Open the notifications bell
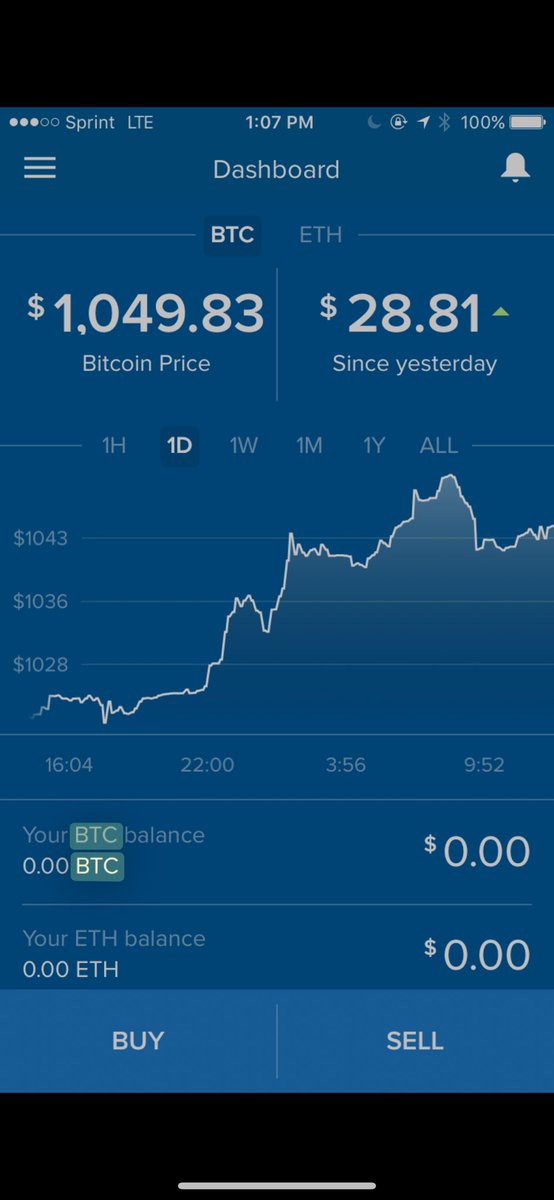The width and height of the screenshot is (554, 1200). point(515,168)
